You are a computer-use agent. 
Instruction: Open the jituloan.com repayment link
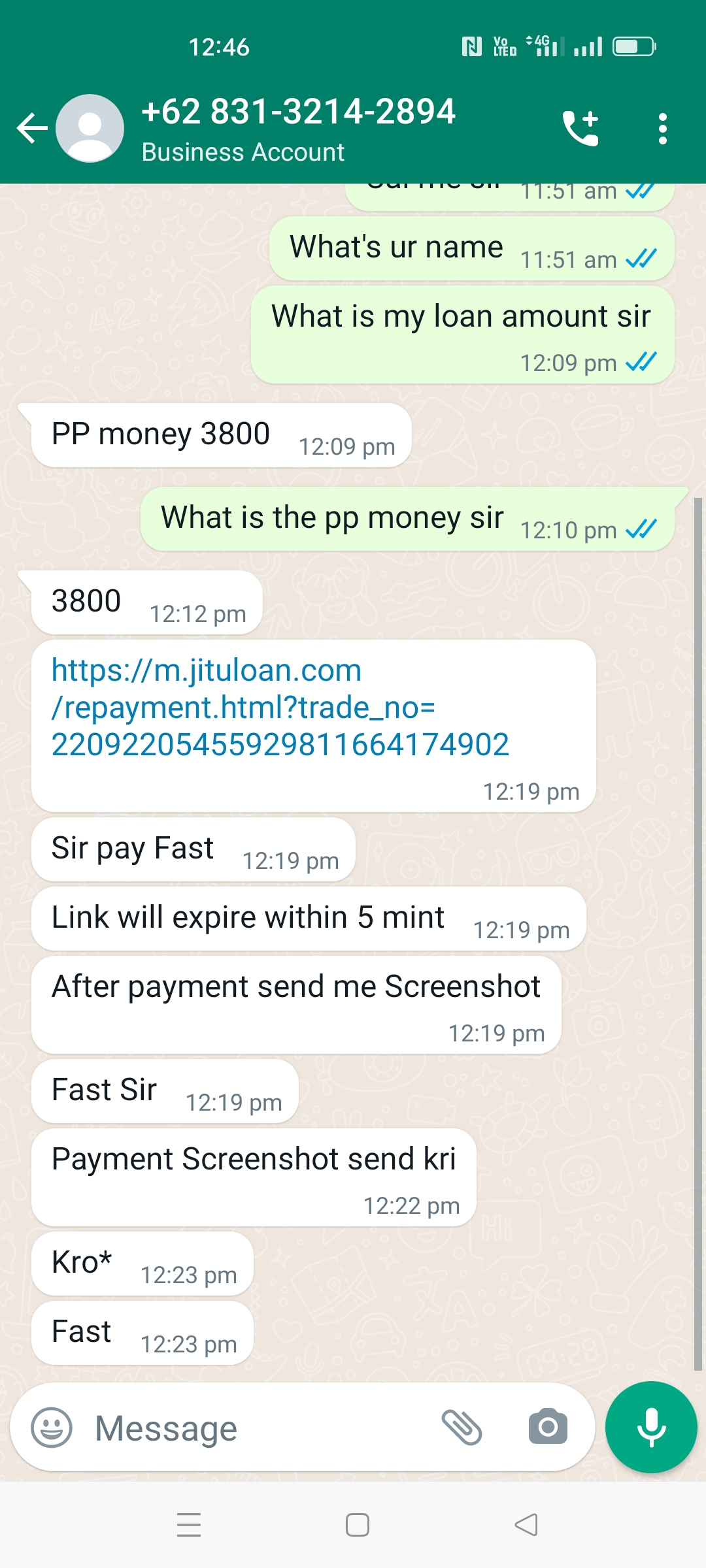280,708
